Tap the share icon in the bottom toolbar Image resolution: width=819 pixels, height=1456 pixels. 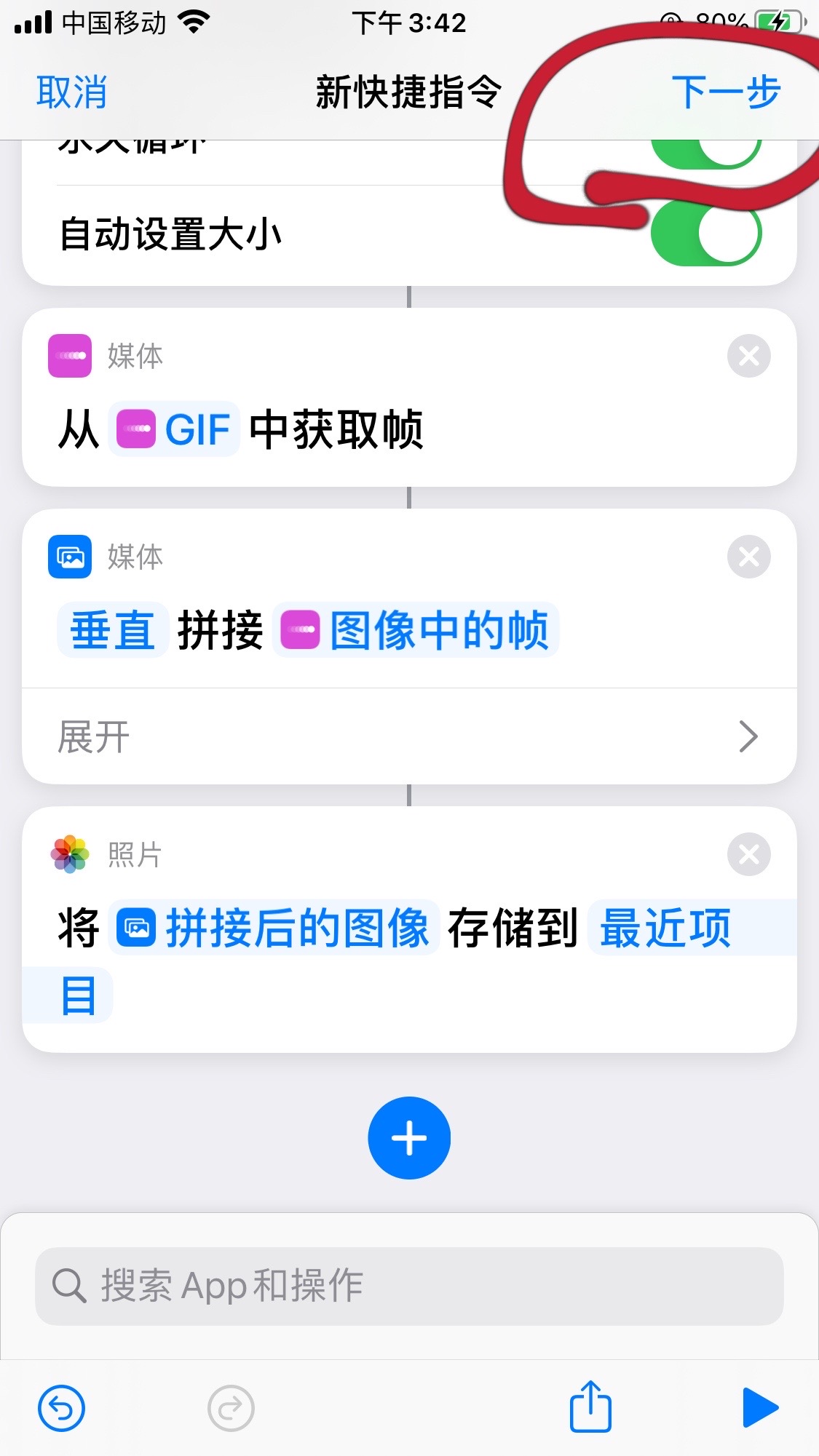(590, 1406)
